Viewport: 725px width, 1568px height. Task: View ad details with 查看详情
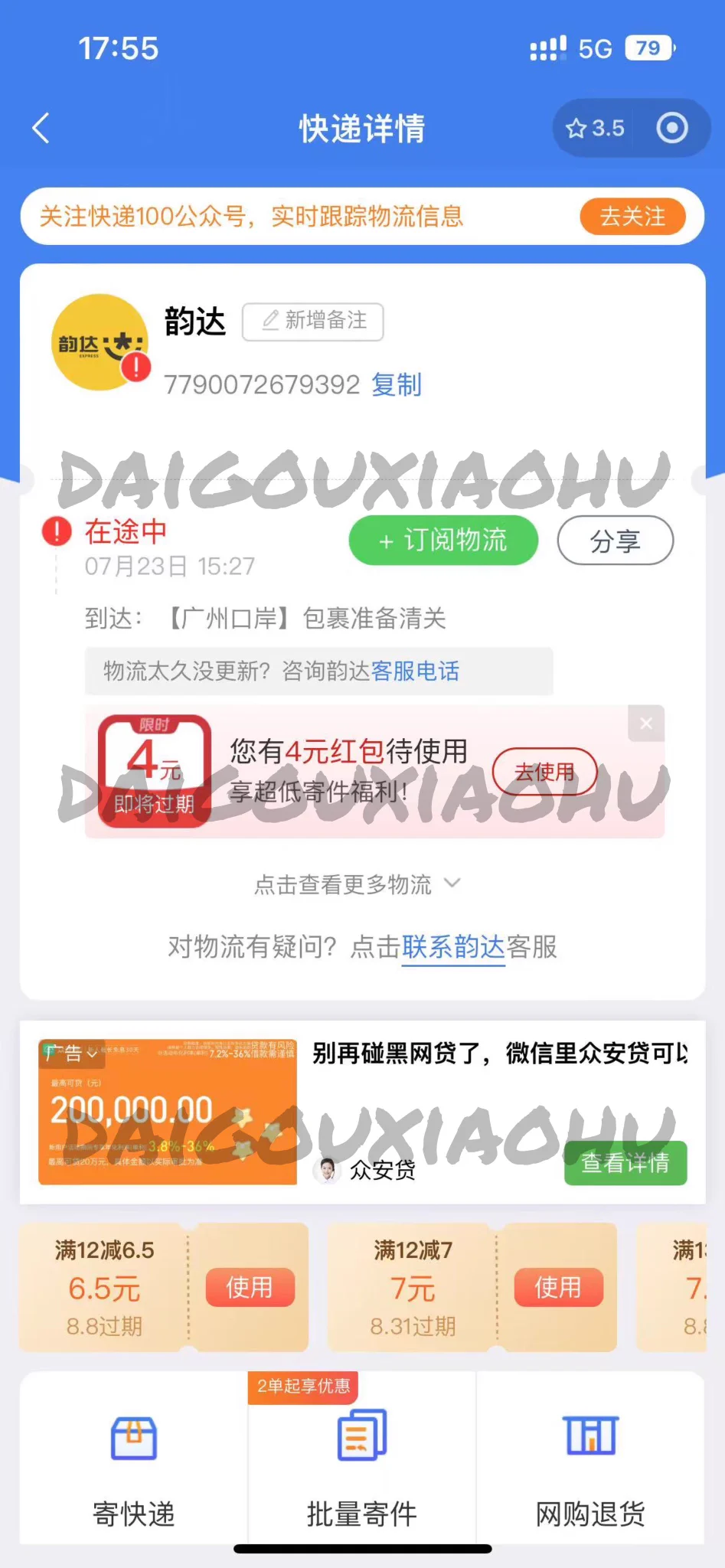tap(625, 1163)
